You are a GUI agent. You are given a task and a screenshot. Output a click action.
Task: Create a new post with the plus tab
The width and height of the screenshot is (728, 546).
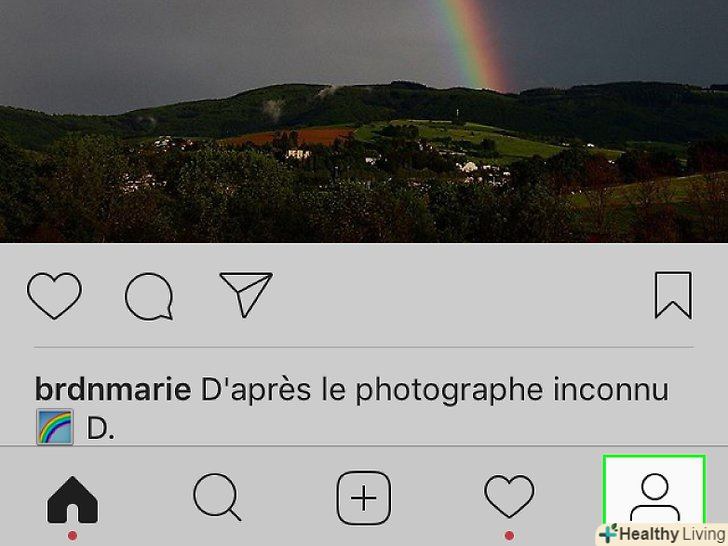pyautogui.click(x=362, y=497)
